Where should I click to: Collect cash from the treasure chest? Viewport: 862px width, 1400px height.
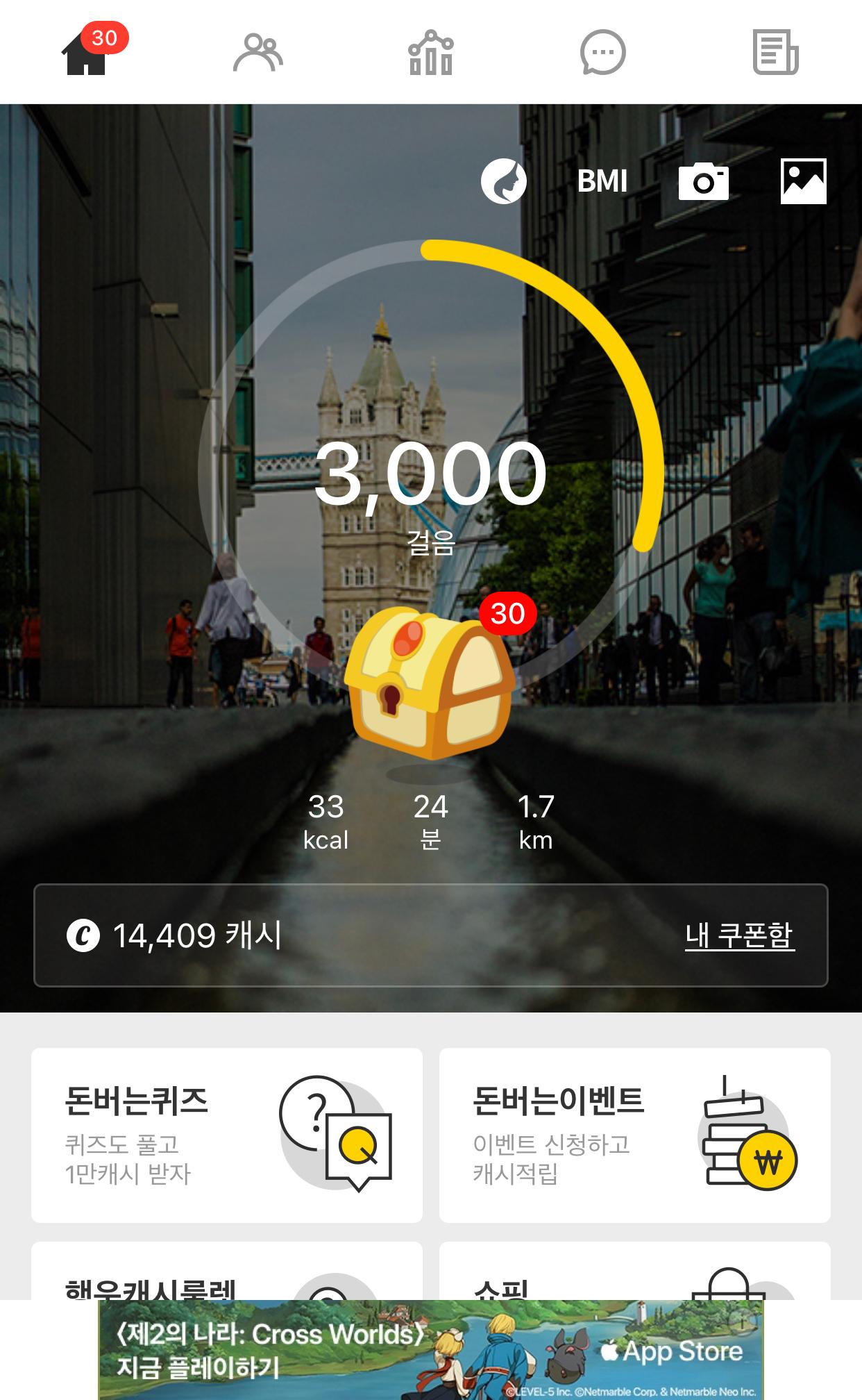pos(430,684)
